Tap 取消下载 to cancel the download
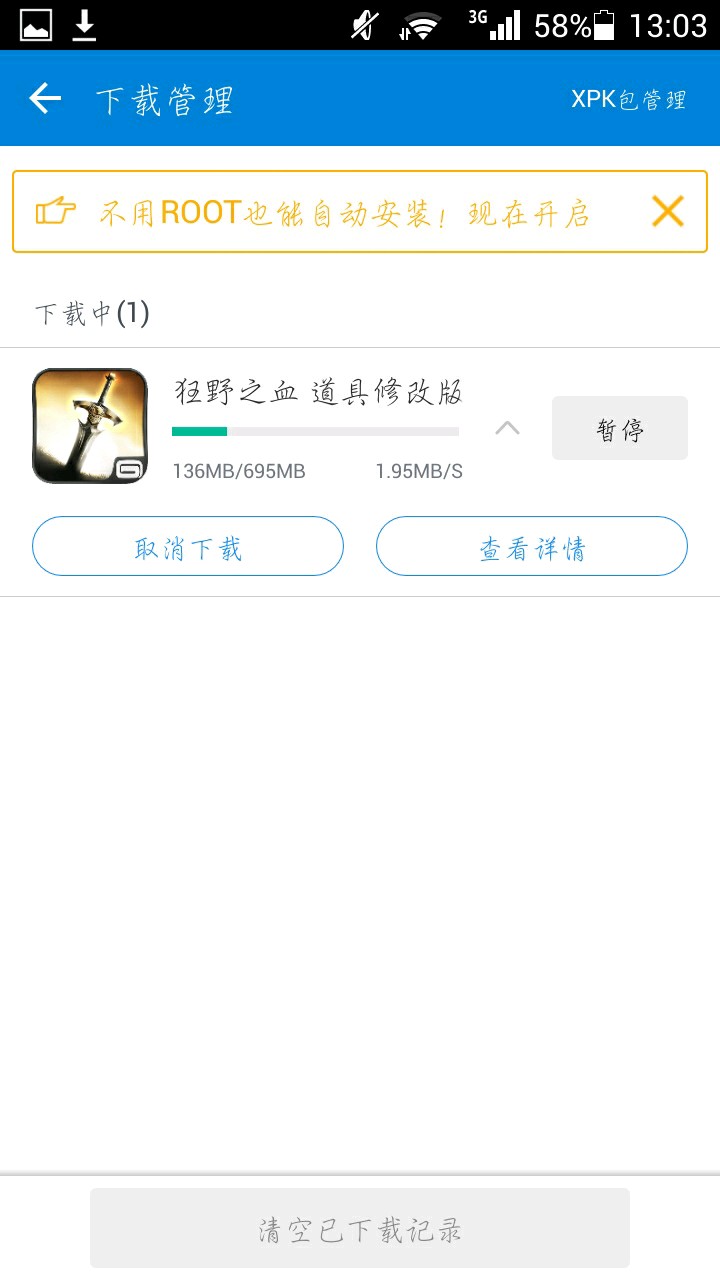 (188, 546)
